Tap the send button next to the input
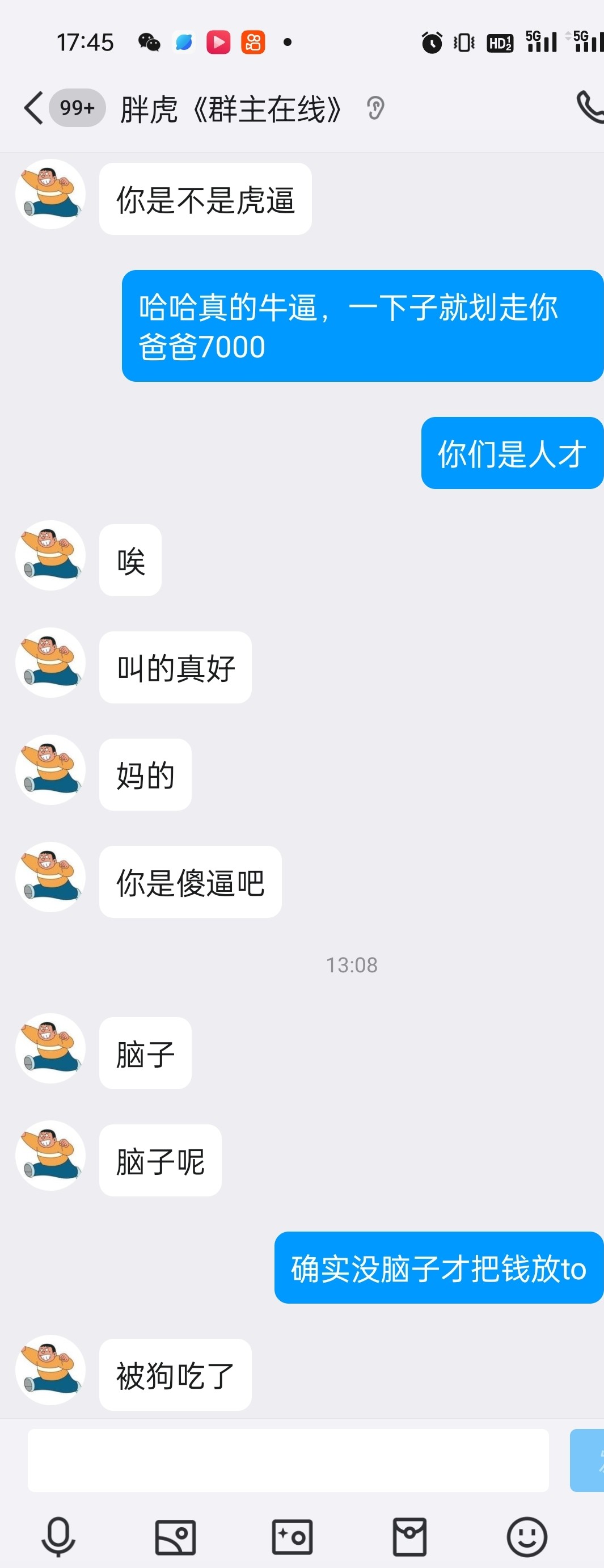 [588, 1460]
